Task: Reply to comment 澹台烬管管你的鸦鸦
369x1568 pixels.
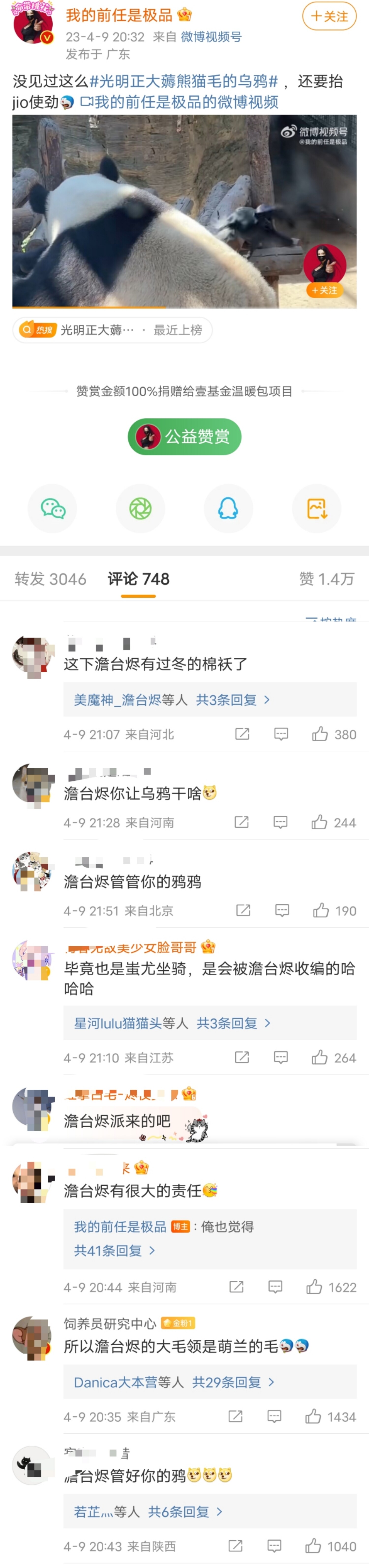Action: click(282, 911)
